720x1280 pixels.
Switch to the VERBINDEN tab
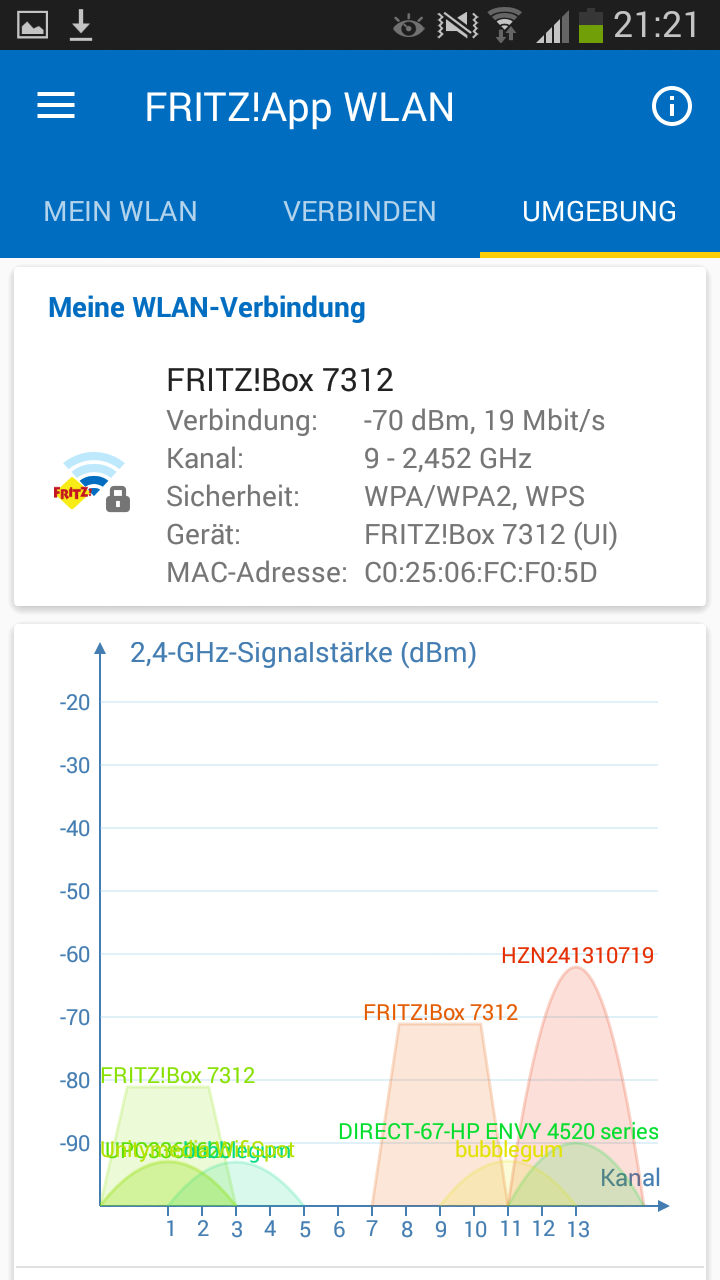[360, 212]
